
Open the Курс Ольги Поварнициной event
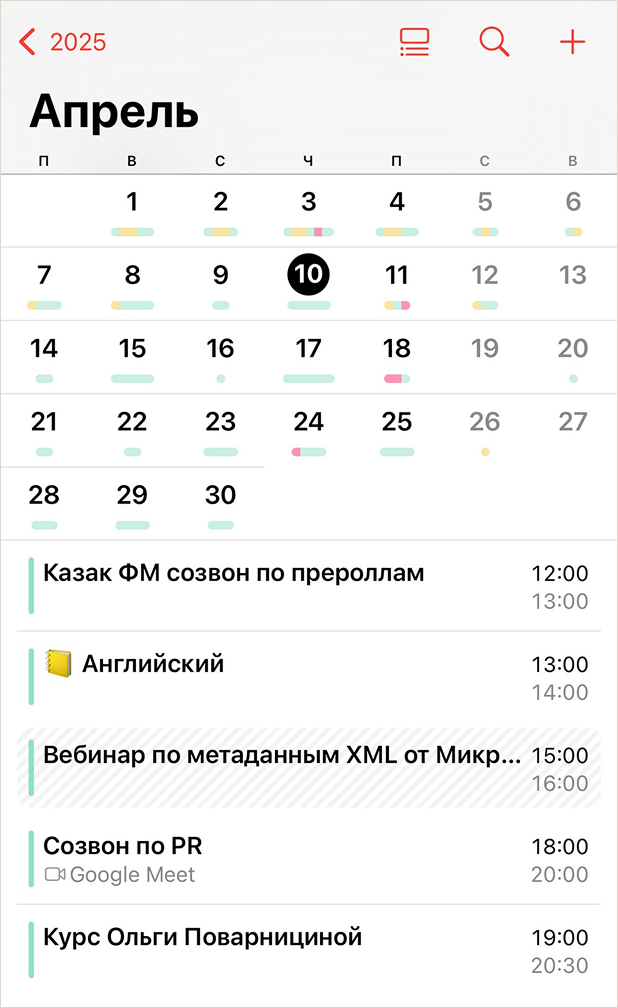tap(309, 951)
